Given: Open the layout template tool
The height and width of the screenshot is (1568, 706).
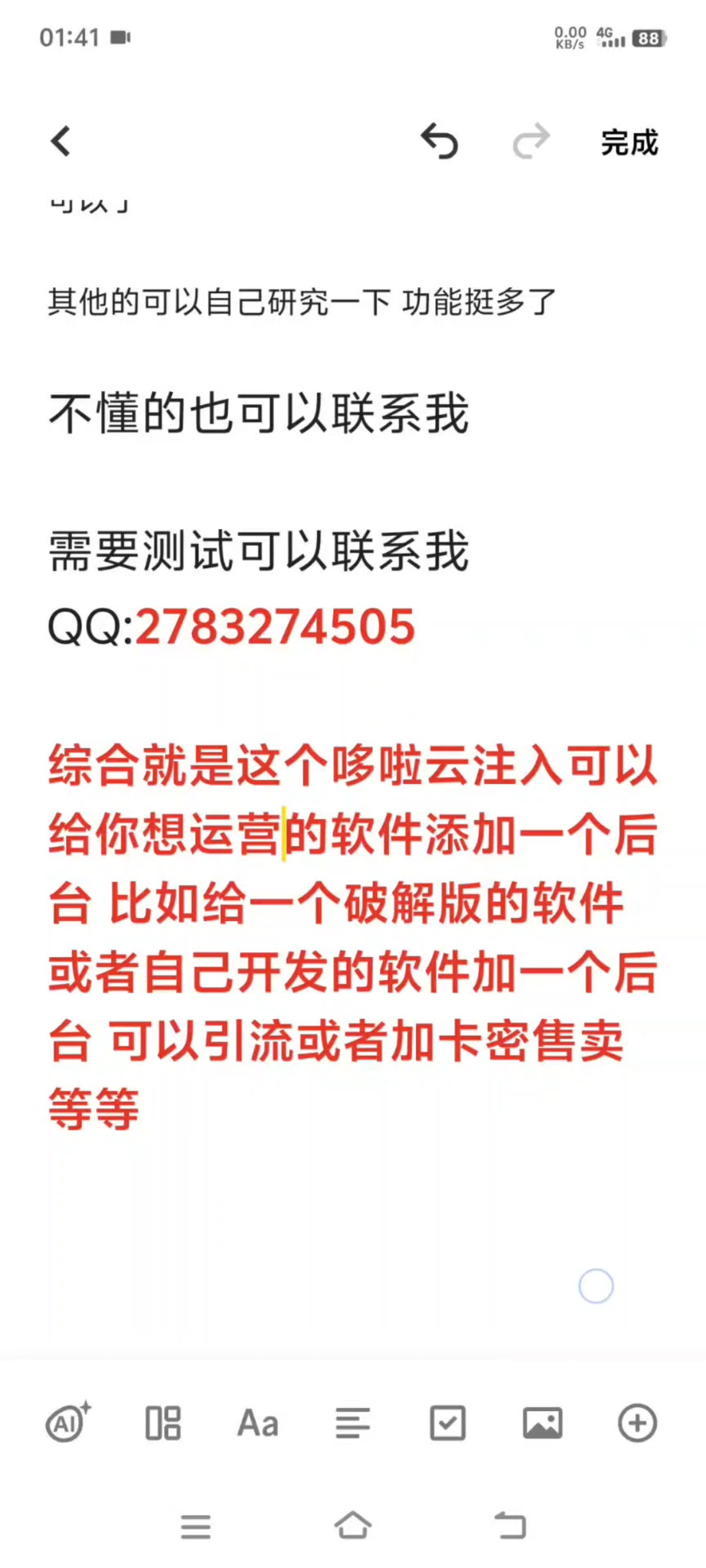Looking at the screenshot, I should tap(162, 1423).
